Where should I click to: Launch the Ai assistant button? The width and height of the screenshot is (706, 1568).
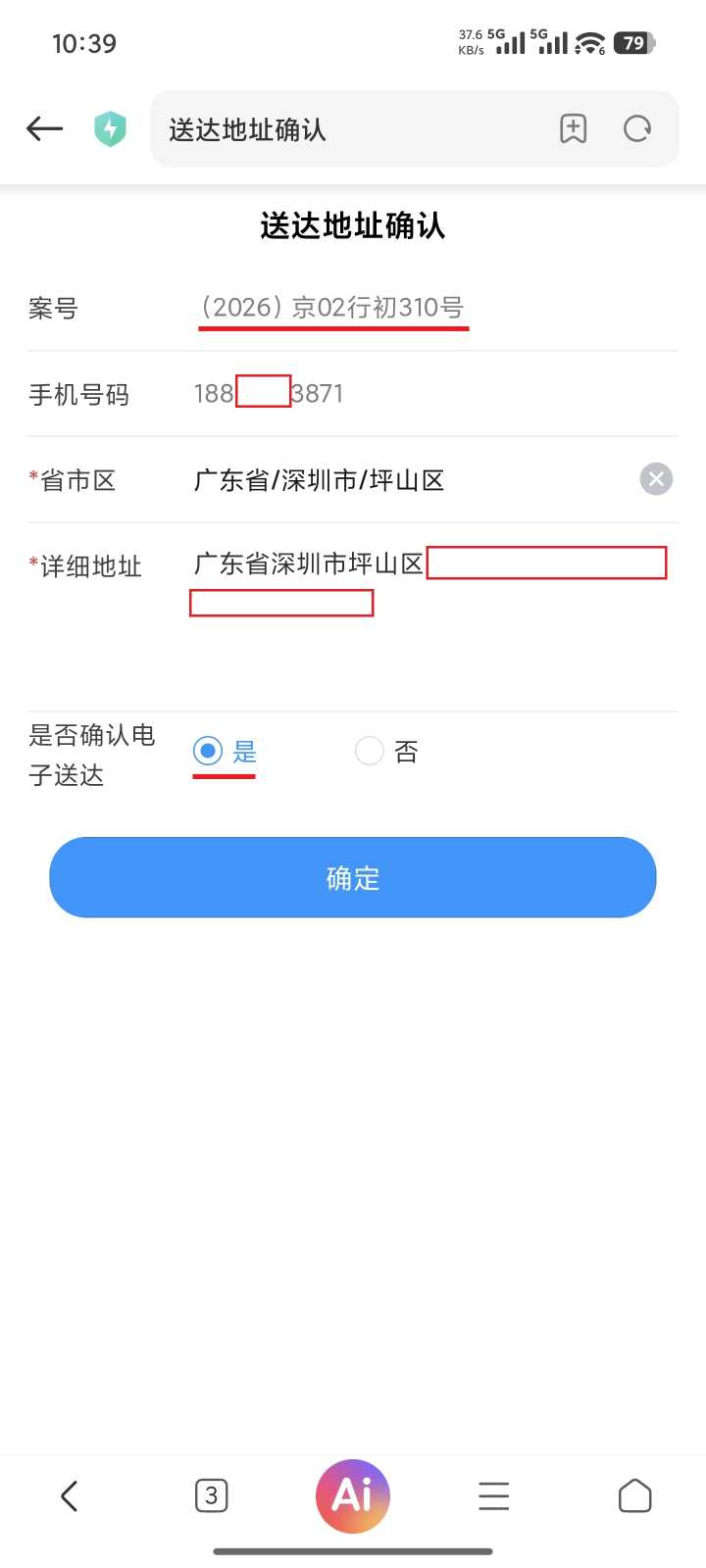pyautogui.click(x=353, y=1495)
